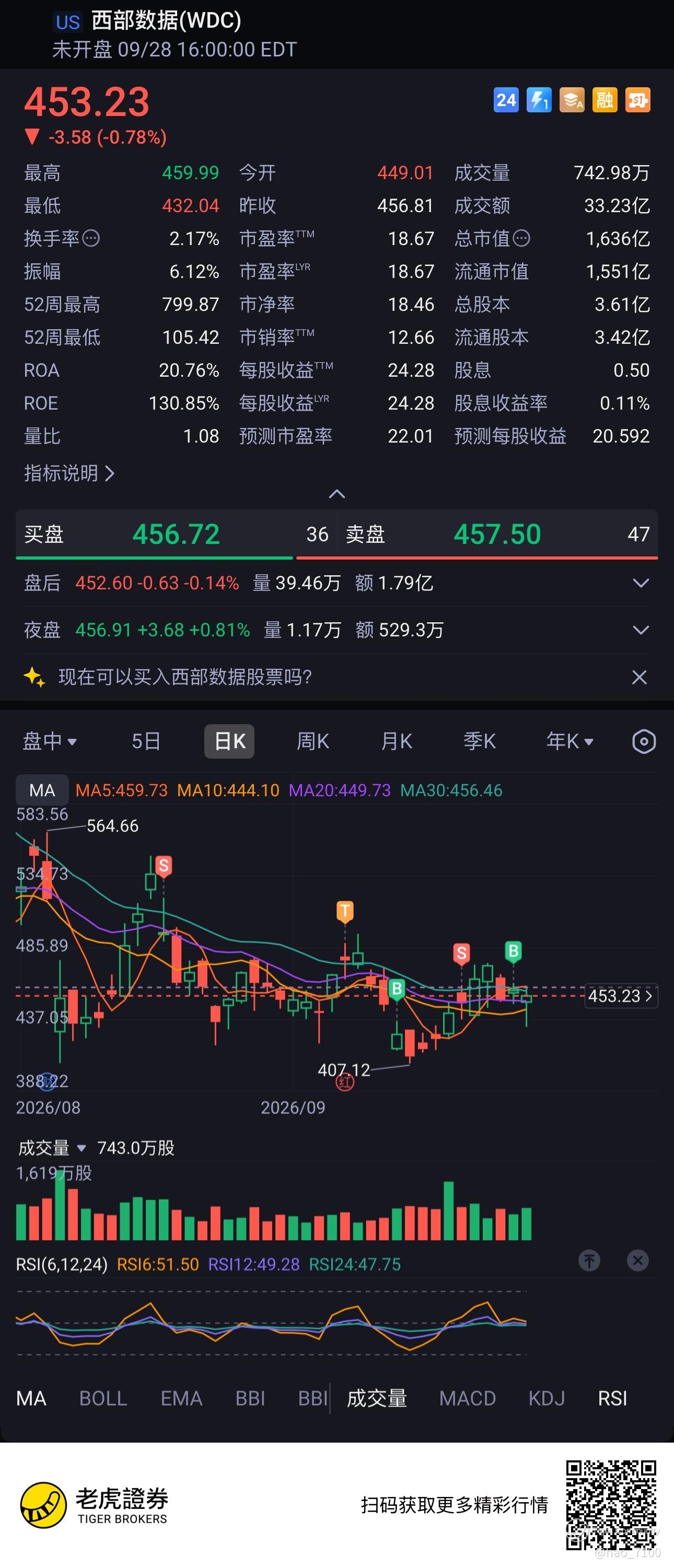
Task: Select the EMA indicator
Action: coord(181,1398)
